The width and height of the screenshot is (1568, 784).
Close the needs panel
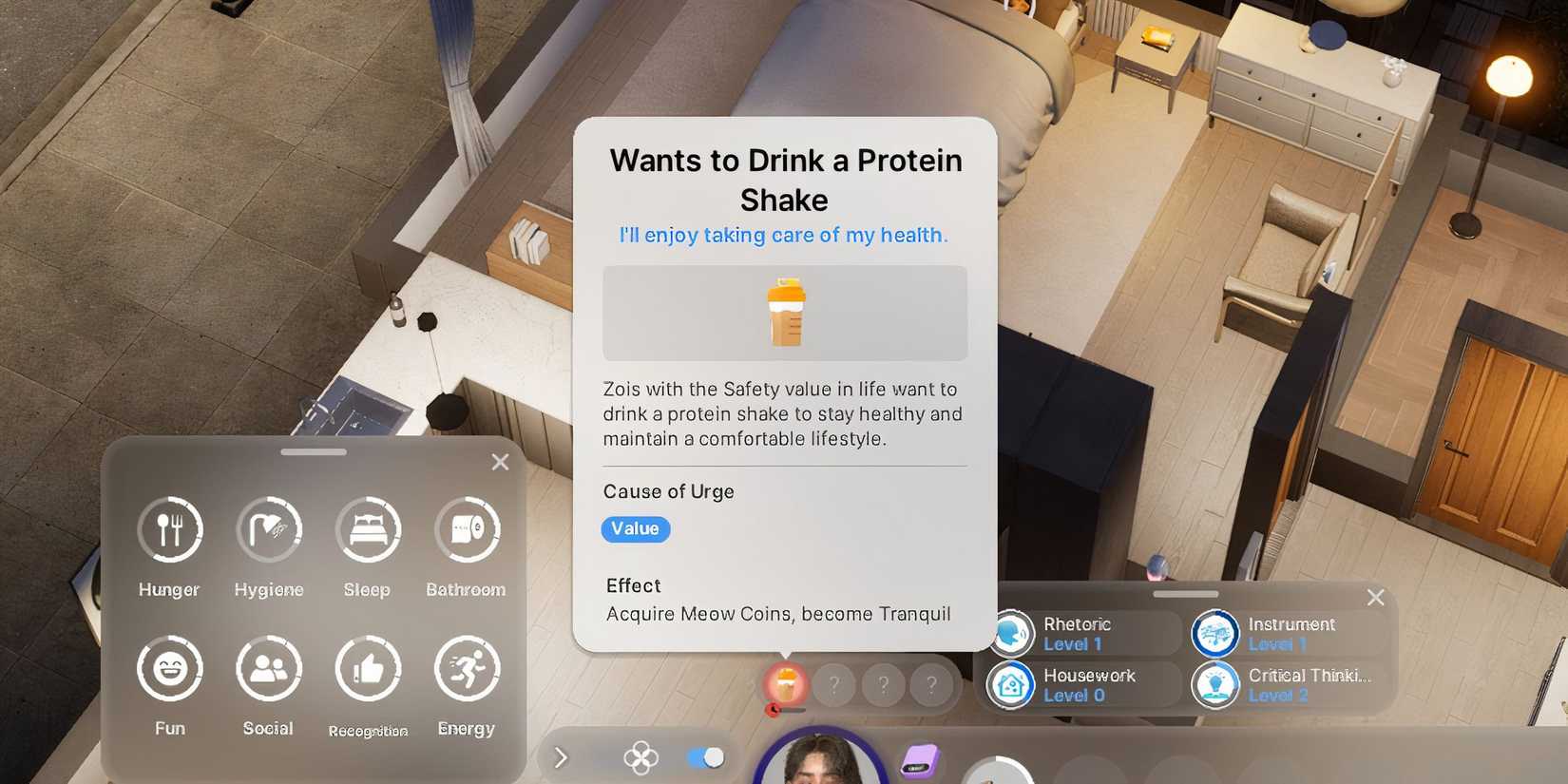500,462
